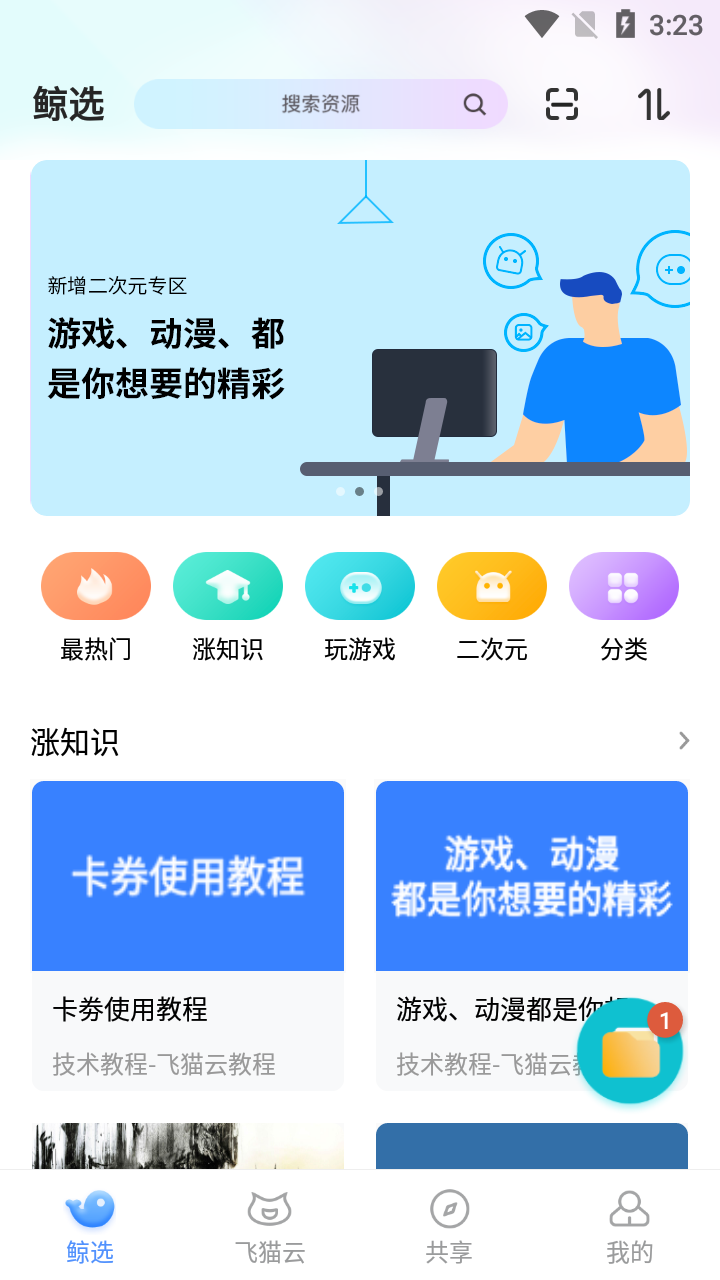The height and width of the screenshot is (1280, 720).
Task: Tap the search magnifier icon
Action: (x=473, y=103)
